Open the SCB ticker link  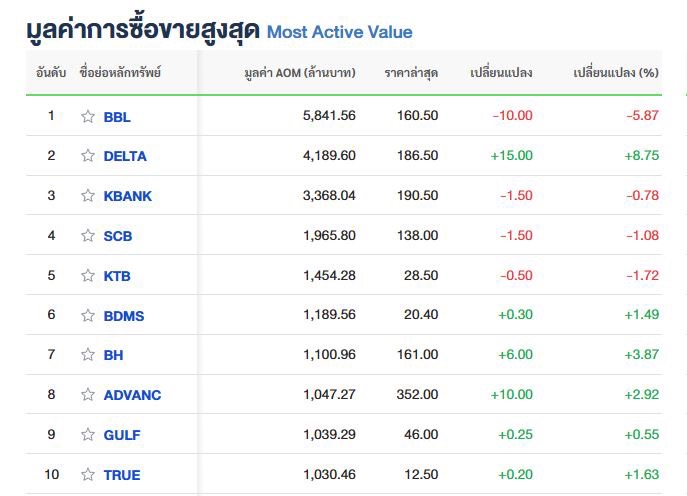(x=118, y=236)
